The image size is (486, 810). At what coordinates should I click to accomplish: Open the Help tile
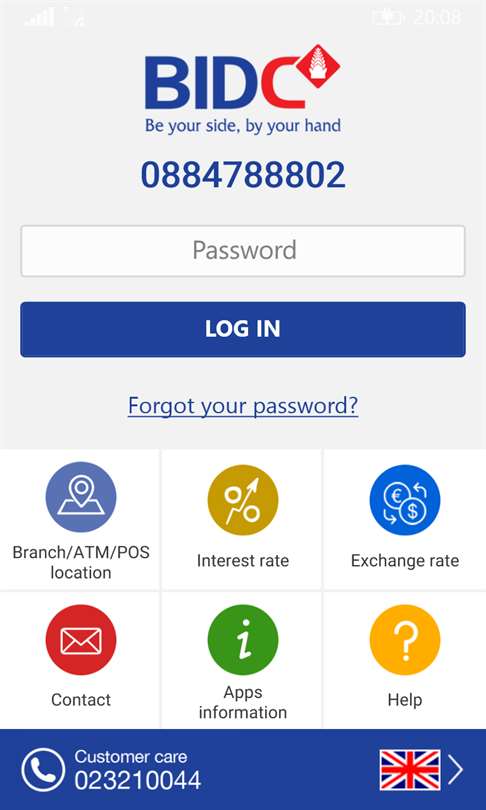405,660
